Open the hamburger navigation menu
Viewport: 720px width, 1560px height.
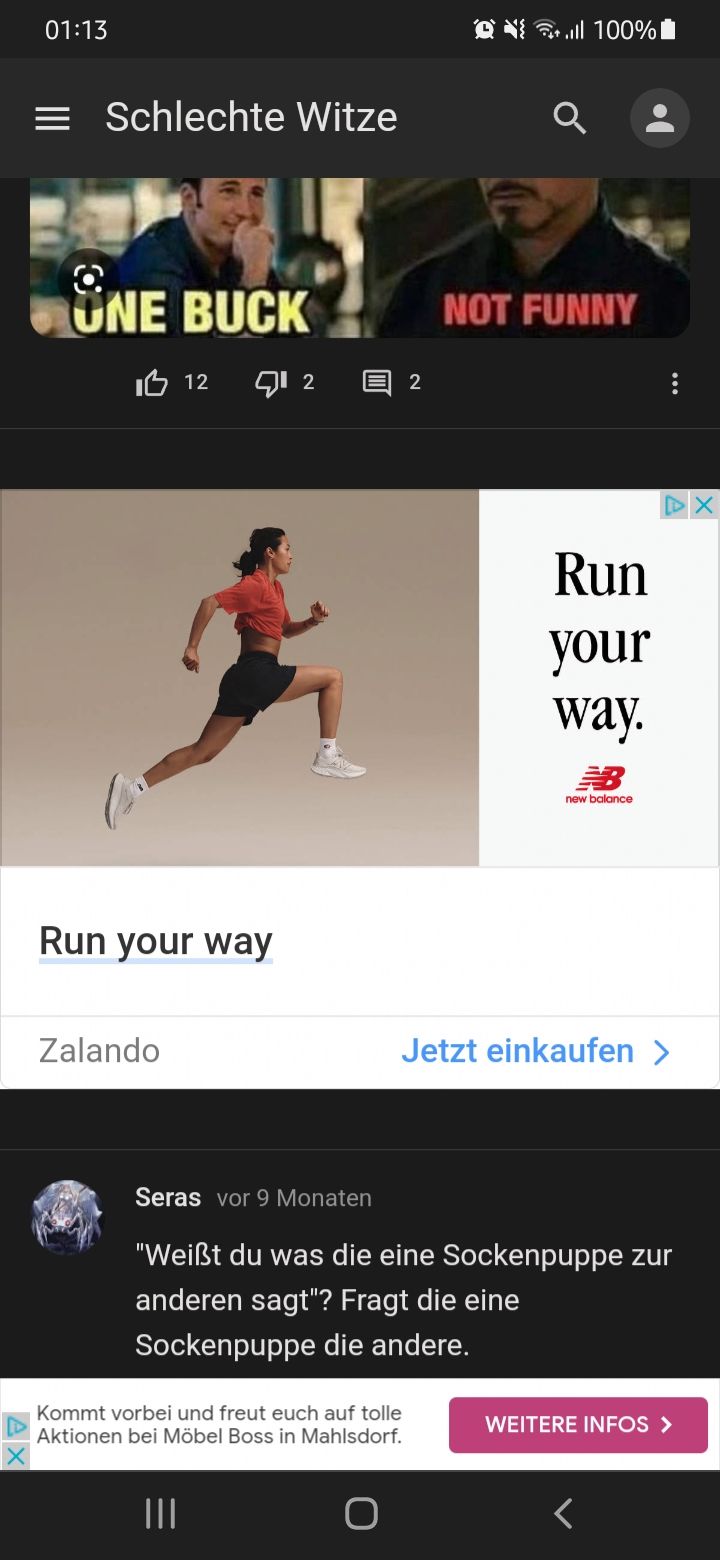click(x=52, y=119)
